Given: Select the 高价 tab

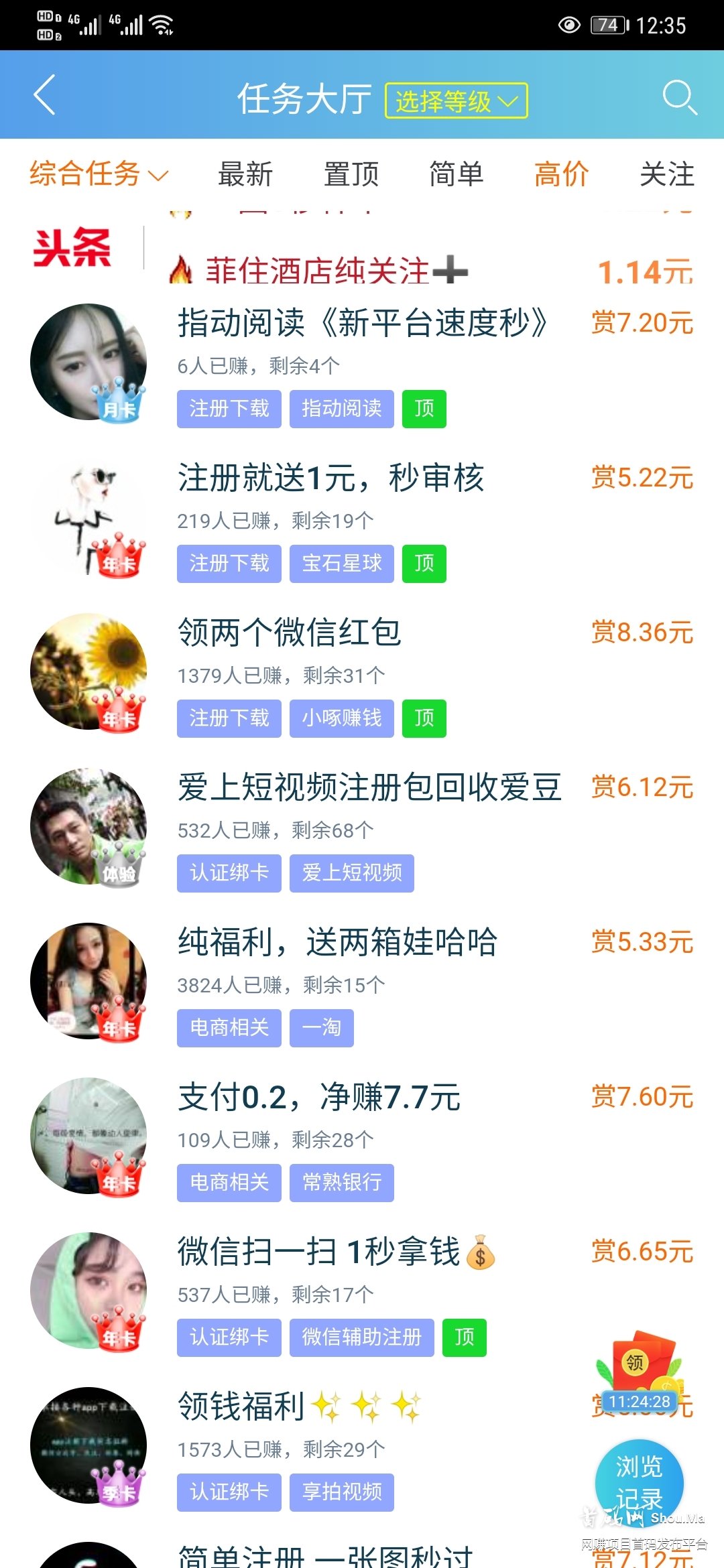Looking at the screenshot, I should 562,174.
